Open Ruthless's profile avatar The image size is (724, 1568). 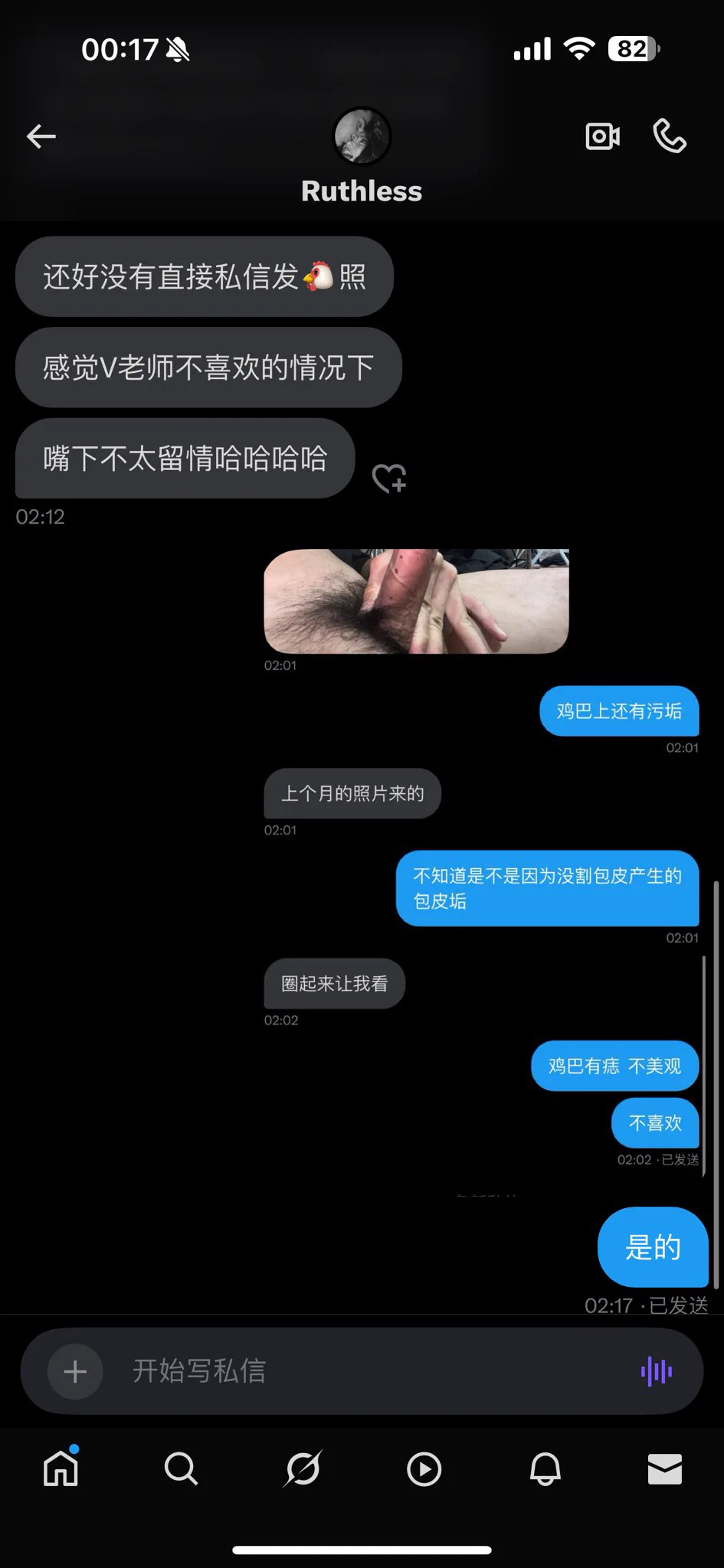point(362,136)
